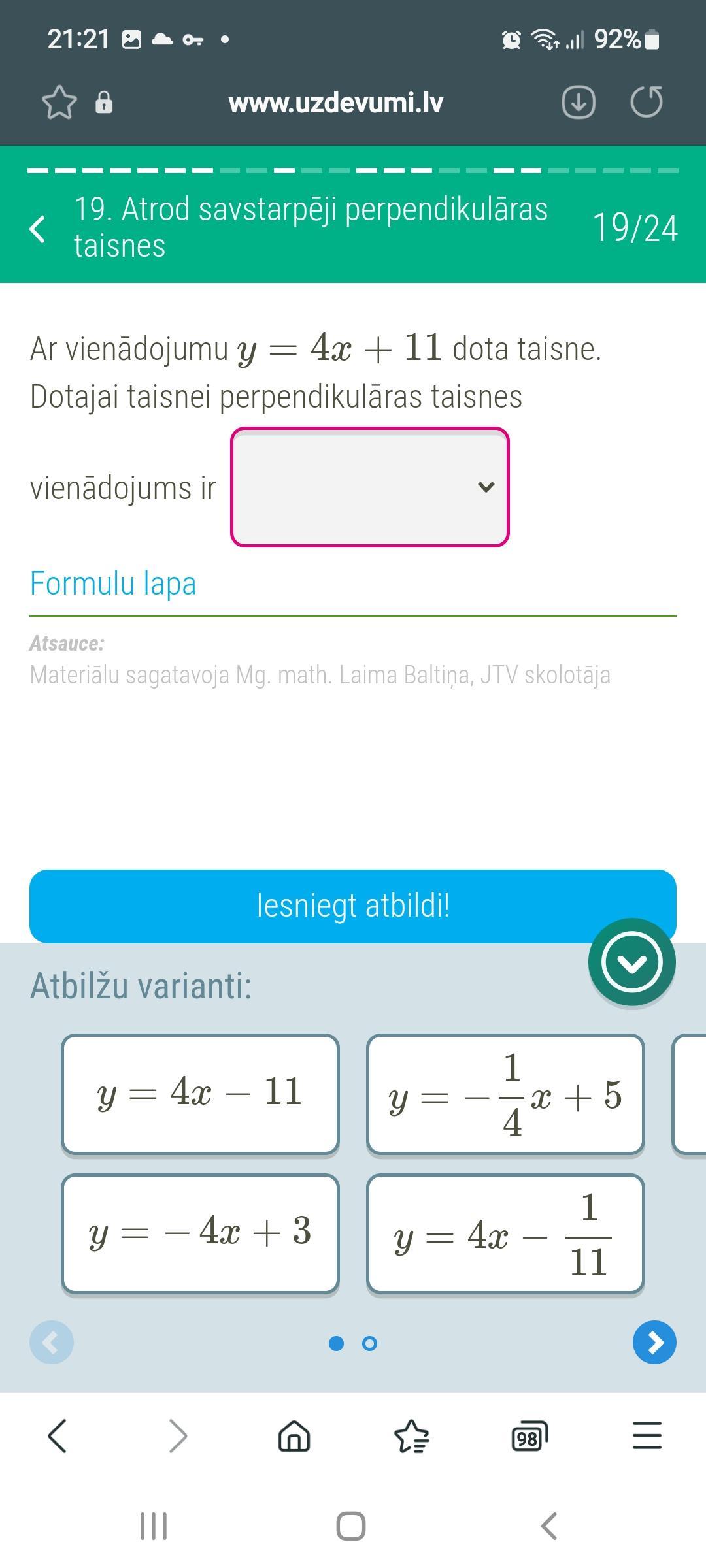The width and height of the screenshot is (706, 1568).
Task: Open the Formulu lapa link
Action: [x=113, y=583]
